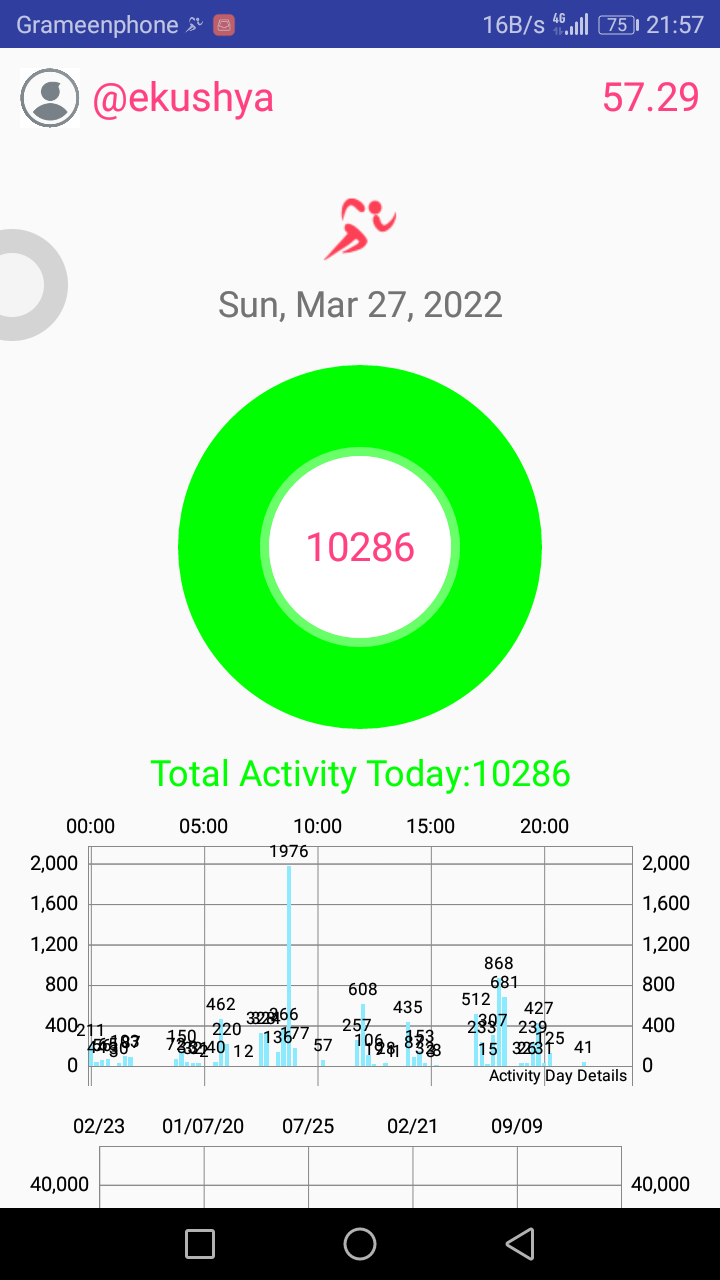Image resolution: width=720 pixels, height=1280 pixels.
Task: Open the recent apps view
Action: [x=200, y=1243]
